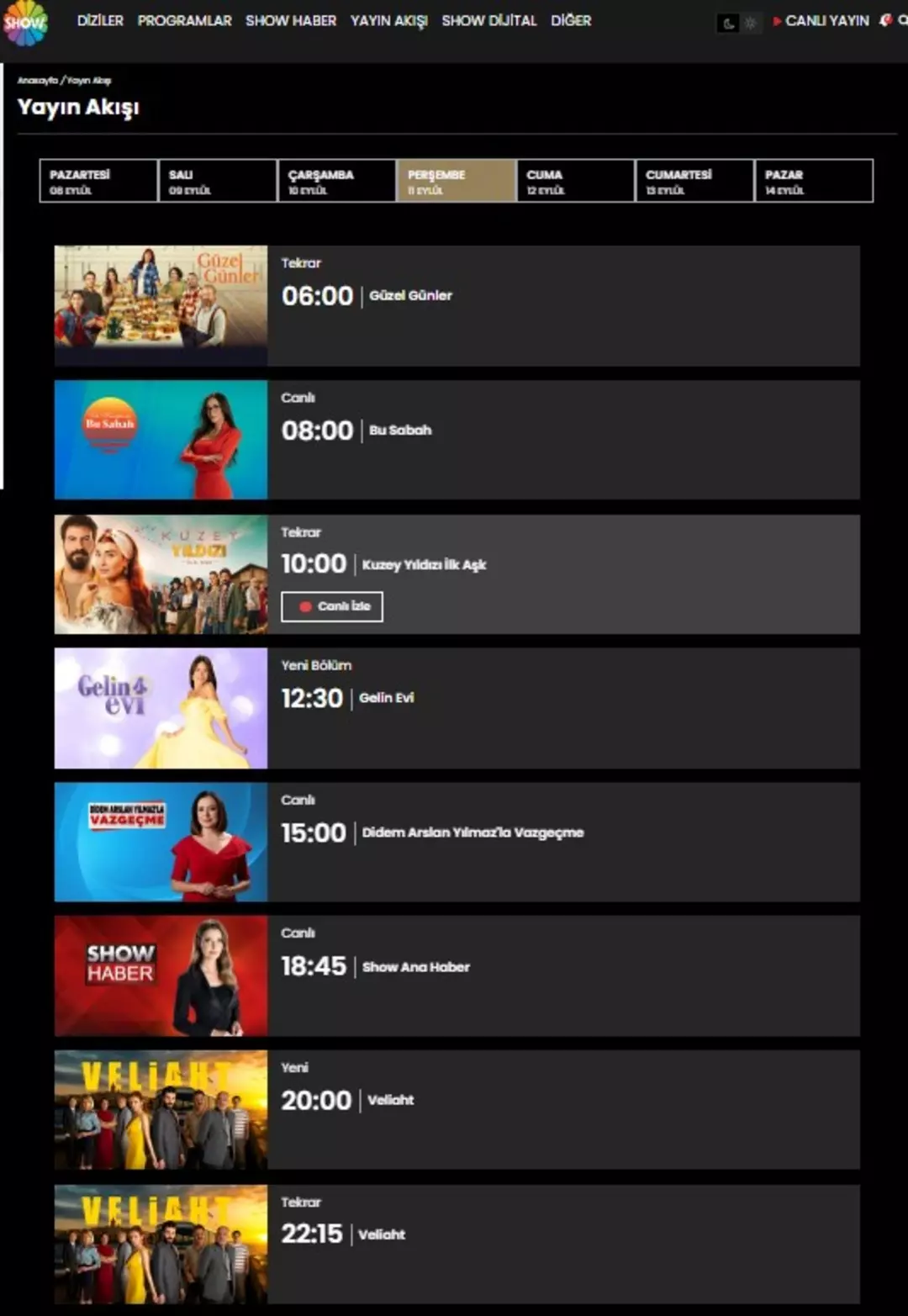Open the 12:30 Gelin Evi program

[x=386, y=698]
